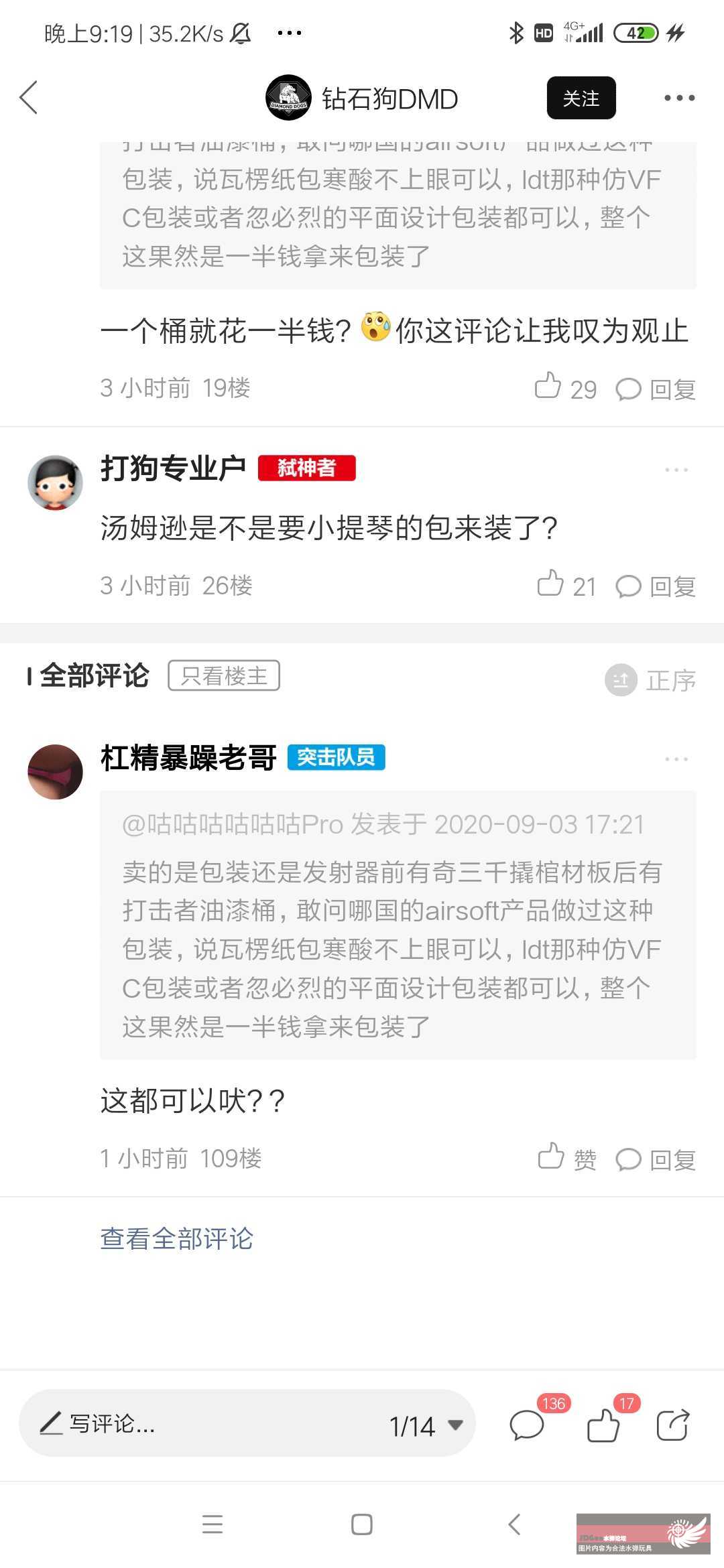The width and height of the screenshot is (724, 1568).
Task: Reply to the 26楼 comment
Action: (x=656, y=586)
